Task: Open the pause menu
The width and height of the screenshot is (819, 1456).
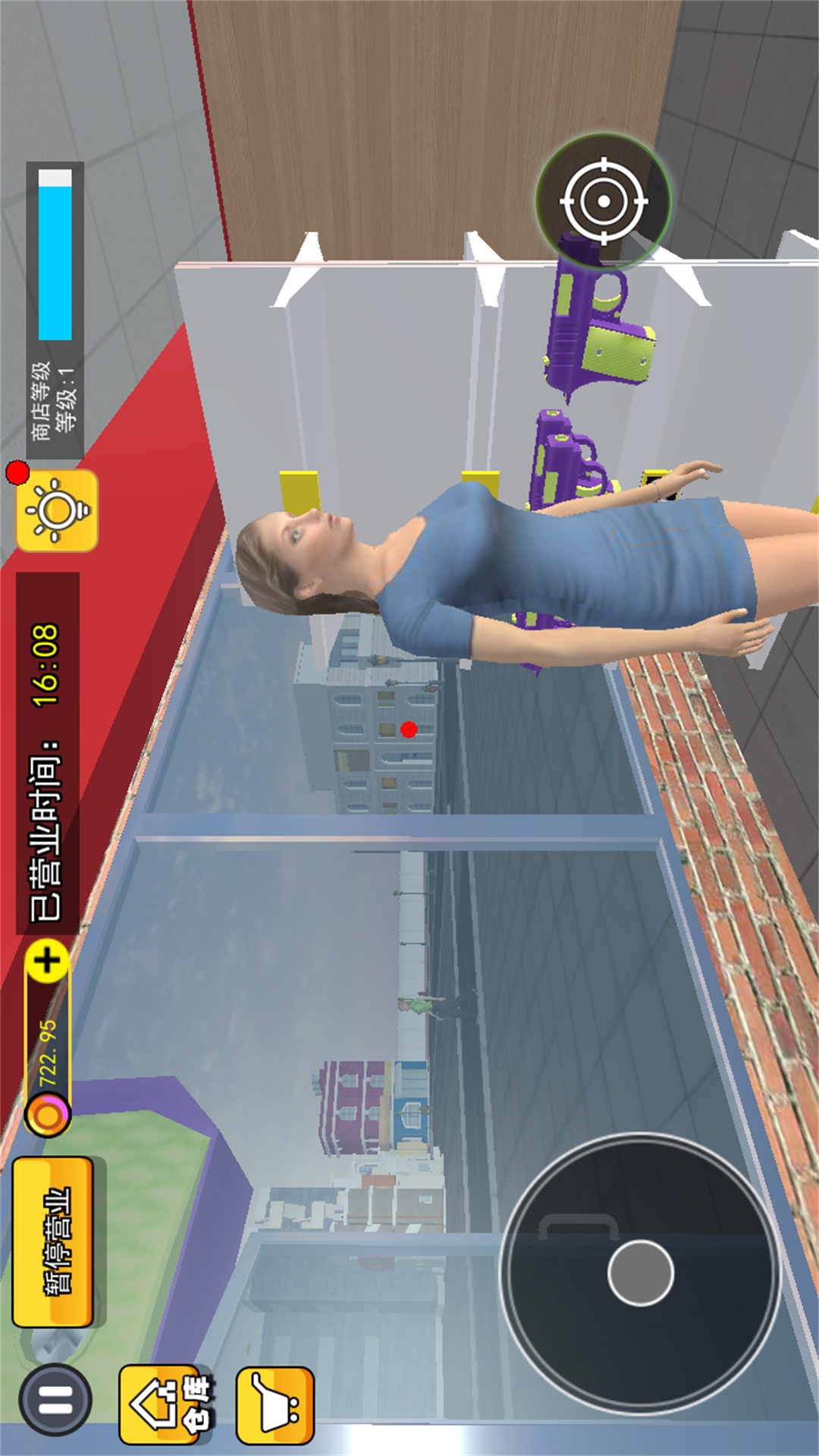Action: [55, 1400]
